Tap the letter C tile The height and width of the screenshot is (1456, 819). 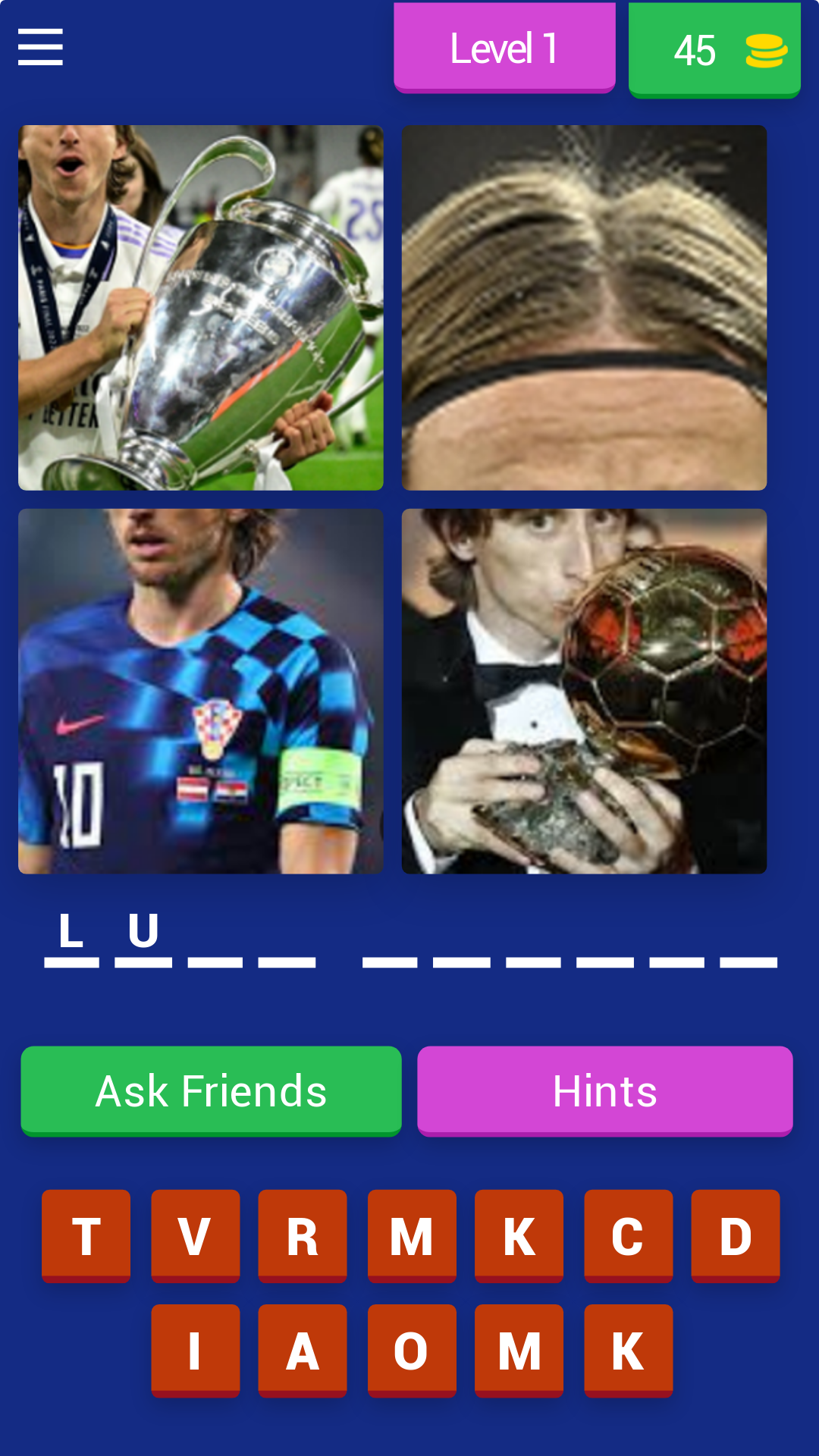pyautogui.click(x=628, y=1235)
